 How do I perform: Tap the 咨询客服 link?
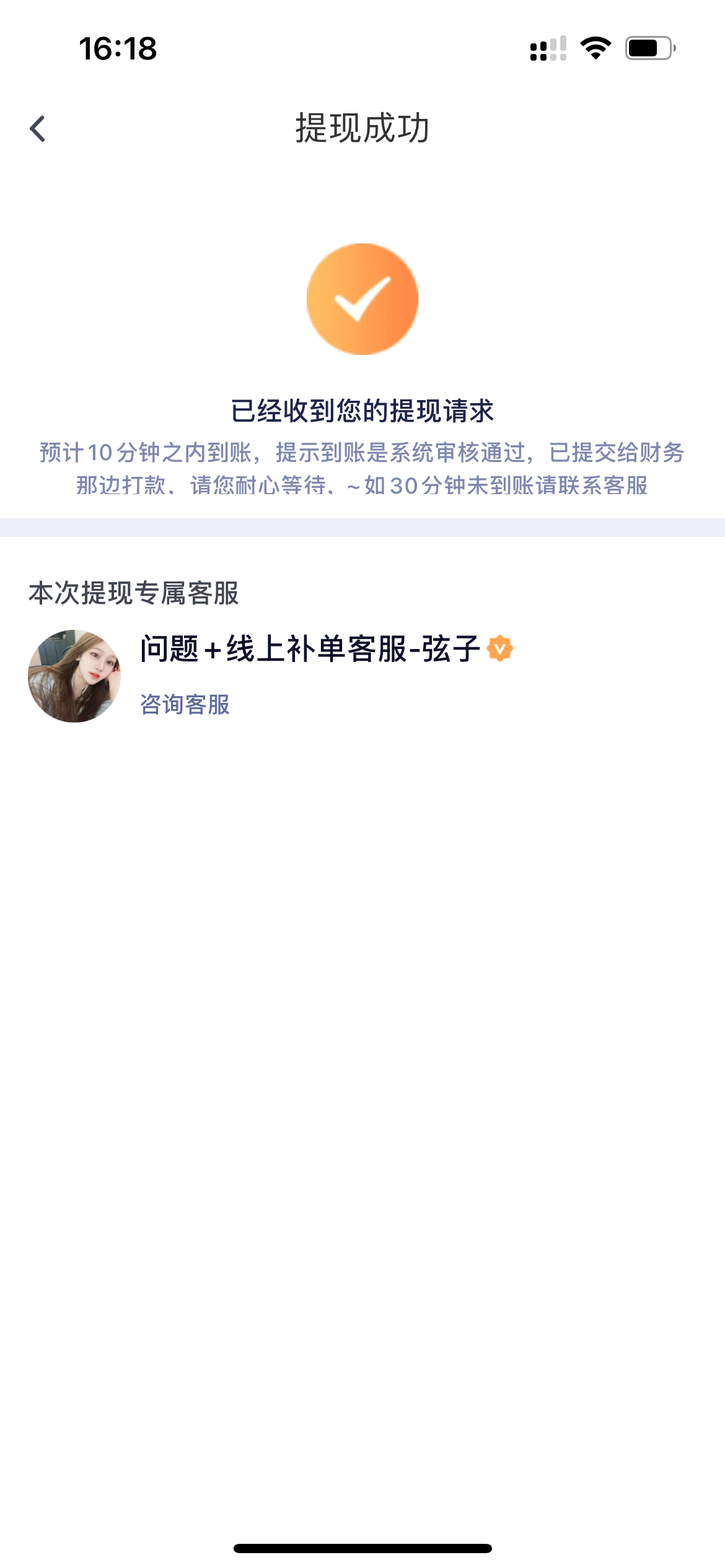[185, 704]
